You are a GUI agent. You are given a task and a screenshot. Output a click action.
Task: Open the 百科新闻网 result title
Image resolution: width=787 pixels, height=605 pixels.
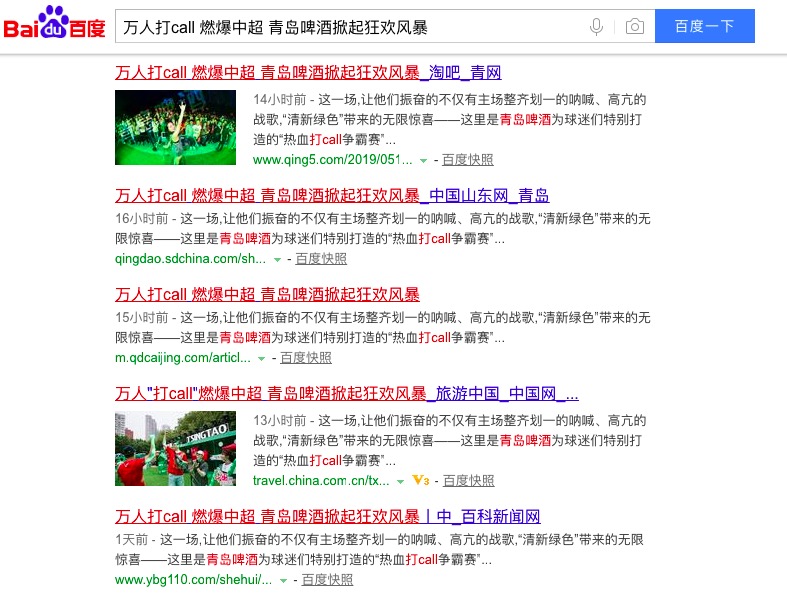click(328, 517)
